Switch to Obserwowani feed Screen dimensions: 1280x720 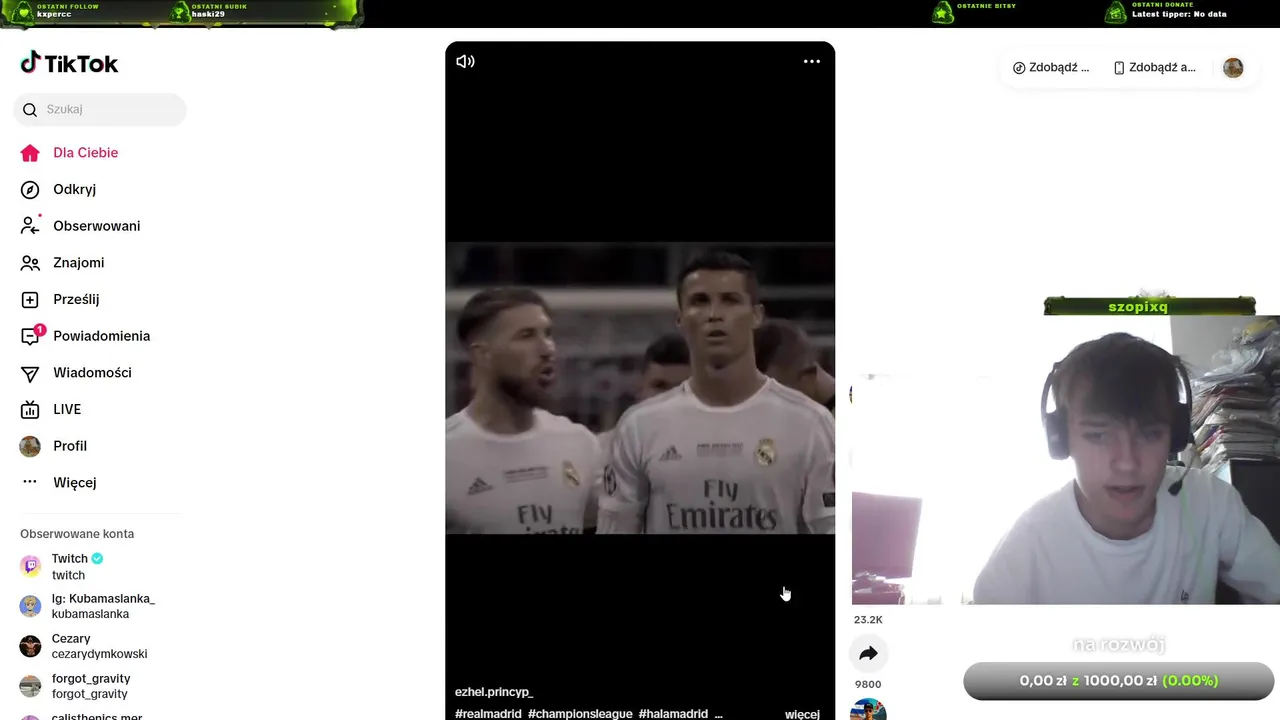[96, 226]
